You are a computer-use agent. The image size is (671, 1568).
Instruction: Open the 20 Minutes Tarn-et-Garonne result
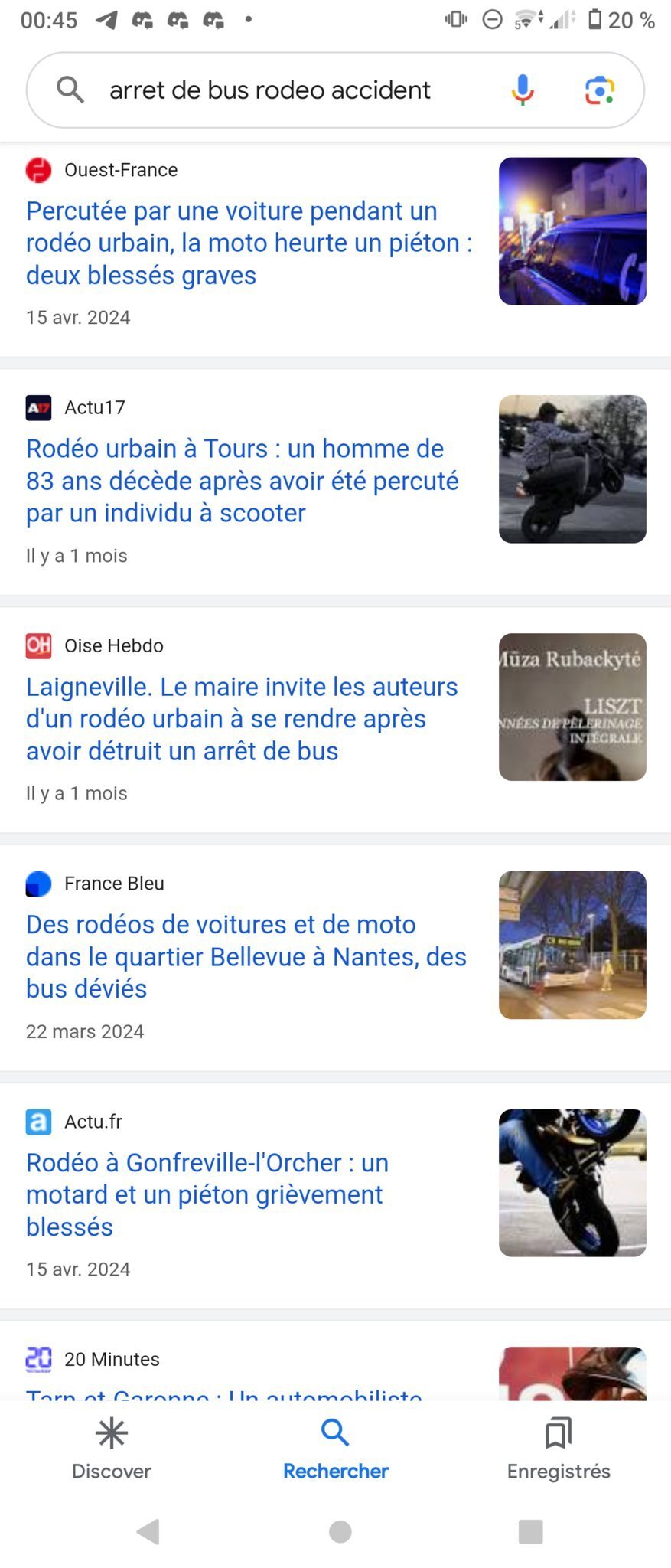click(x=224, y=1394)
